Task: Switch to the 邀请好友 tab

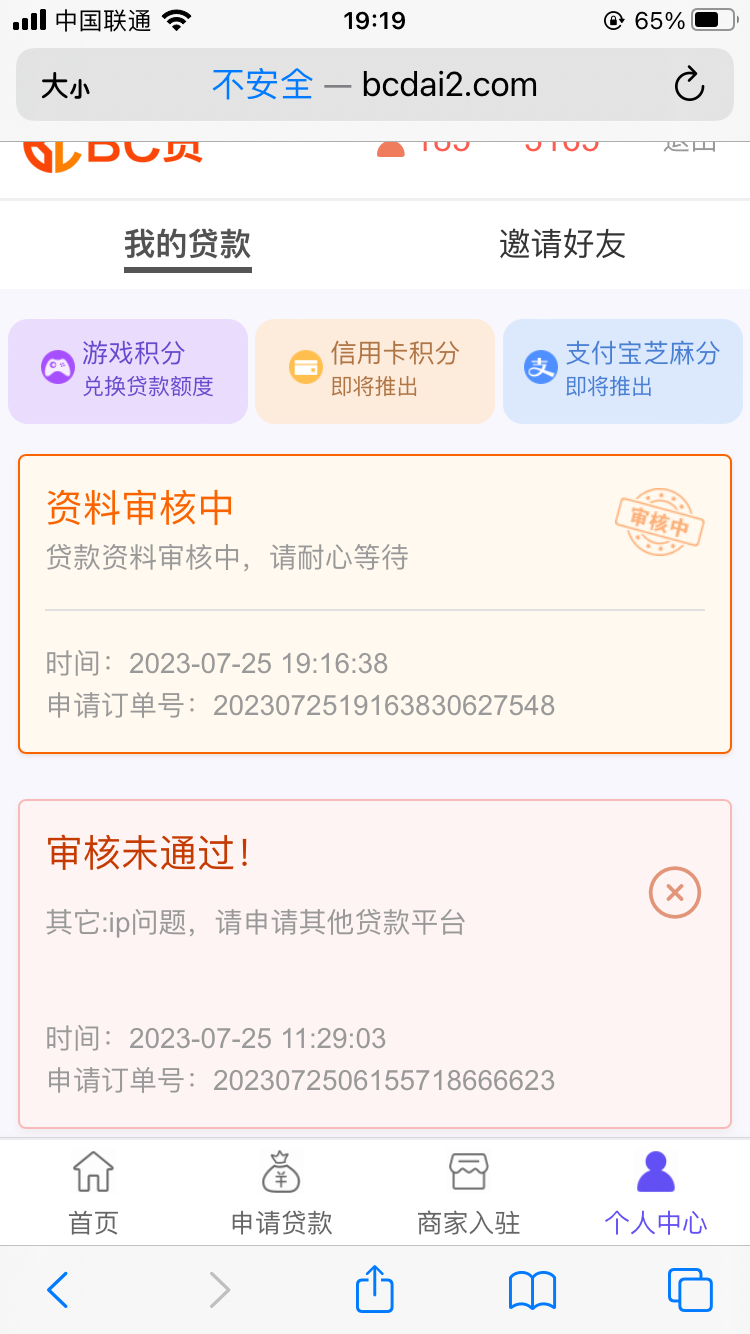Action: point(560,244)
